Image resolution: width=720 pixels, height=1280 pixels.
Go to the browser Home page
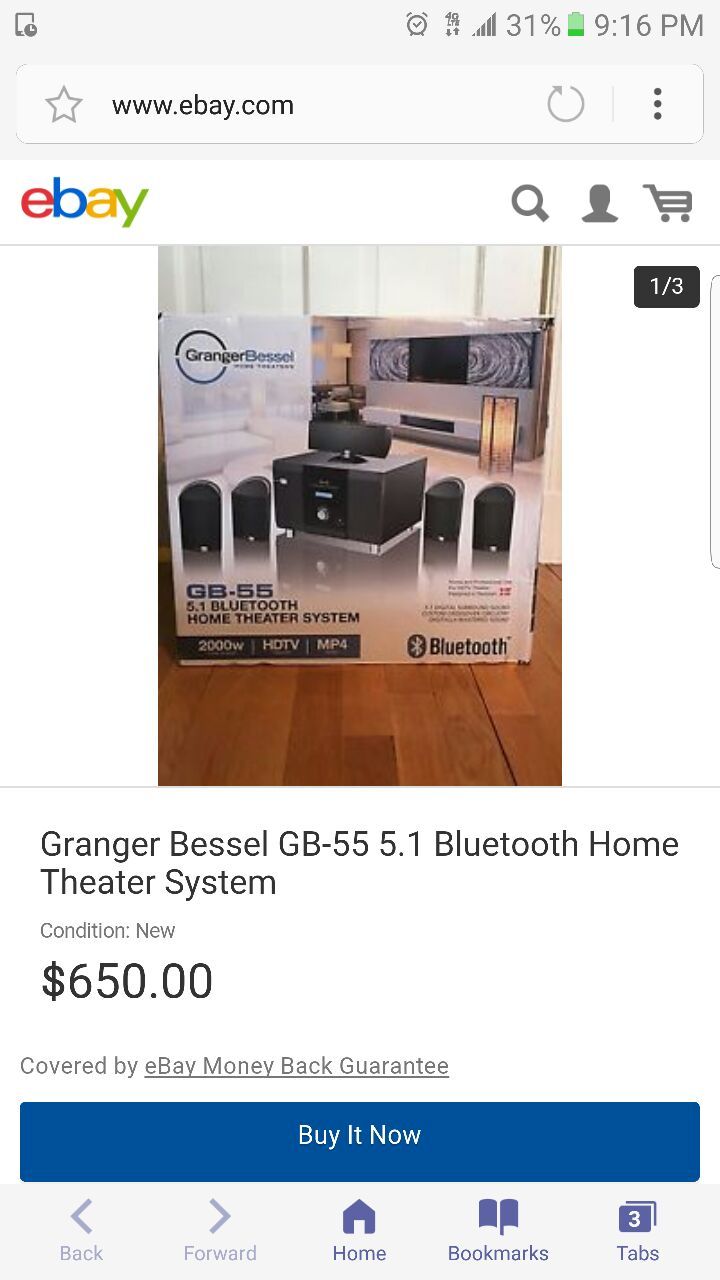pyautogui.click(x=359, y=1231)
